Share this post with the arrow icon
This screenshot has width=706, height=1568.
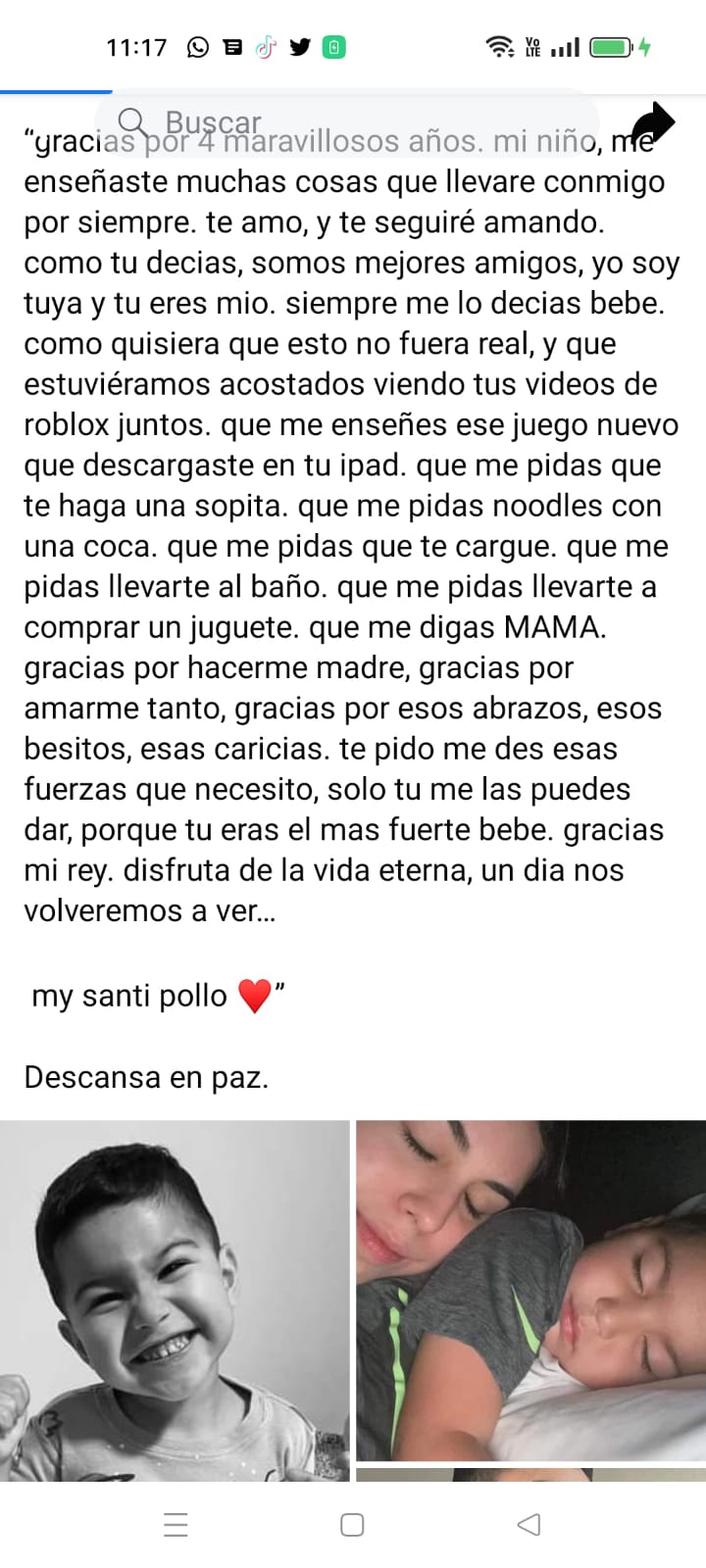(652, 124)
